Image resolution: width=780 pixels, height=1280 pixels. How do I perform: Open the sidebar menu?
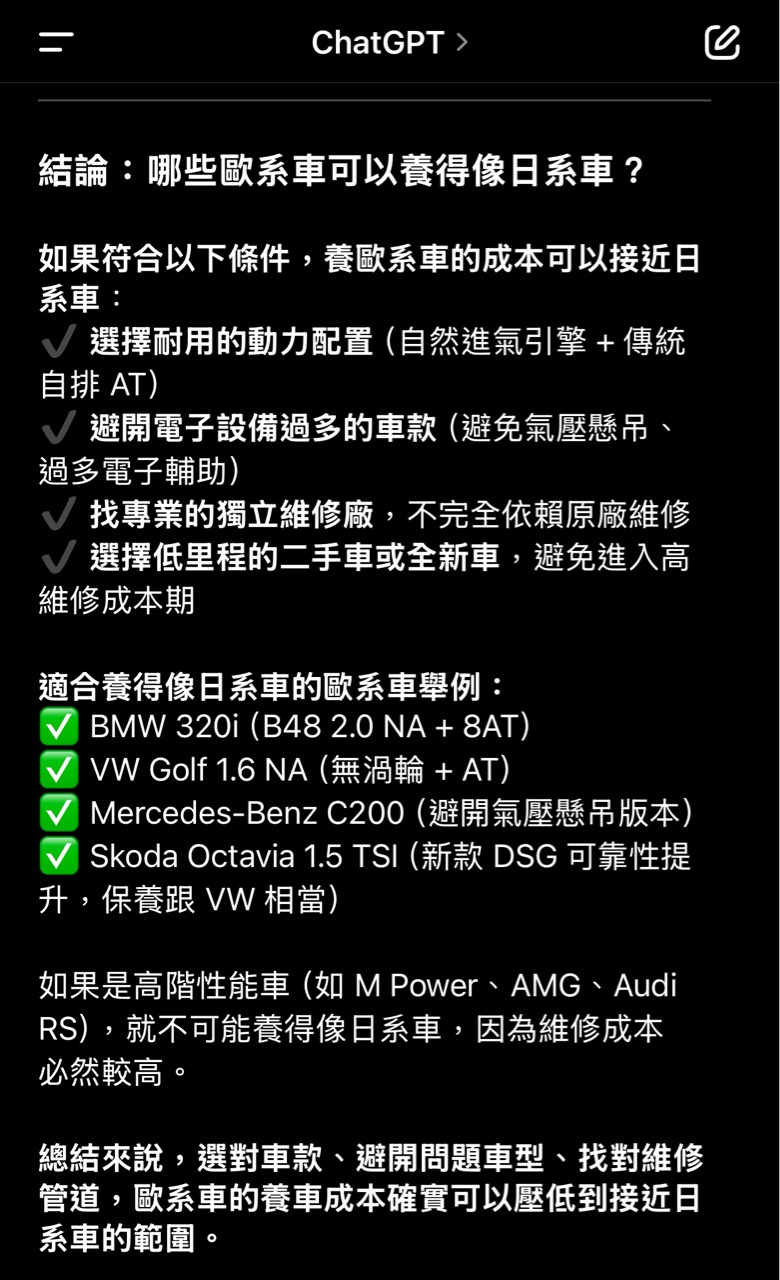click(56, 42)
